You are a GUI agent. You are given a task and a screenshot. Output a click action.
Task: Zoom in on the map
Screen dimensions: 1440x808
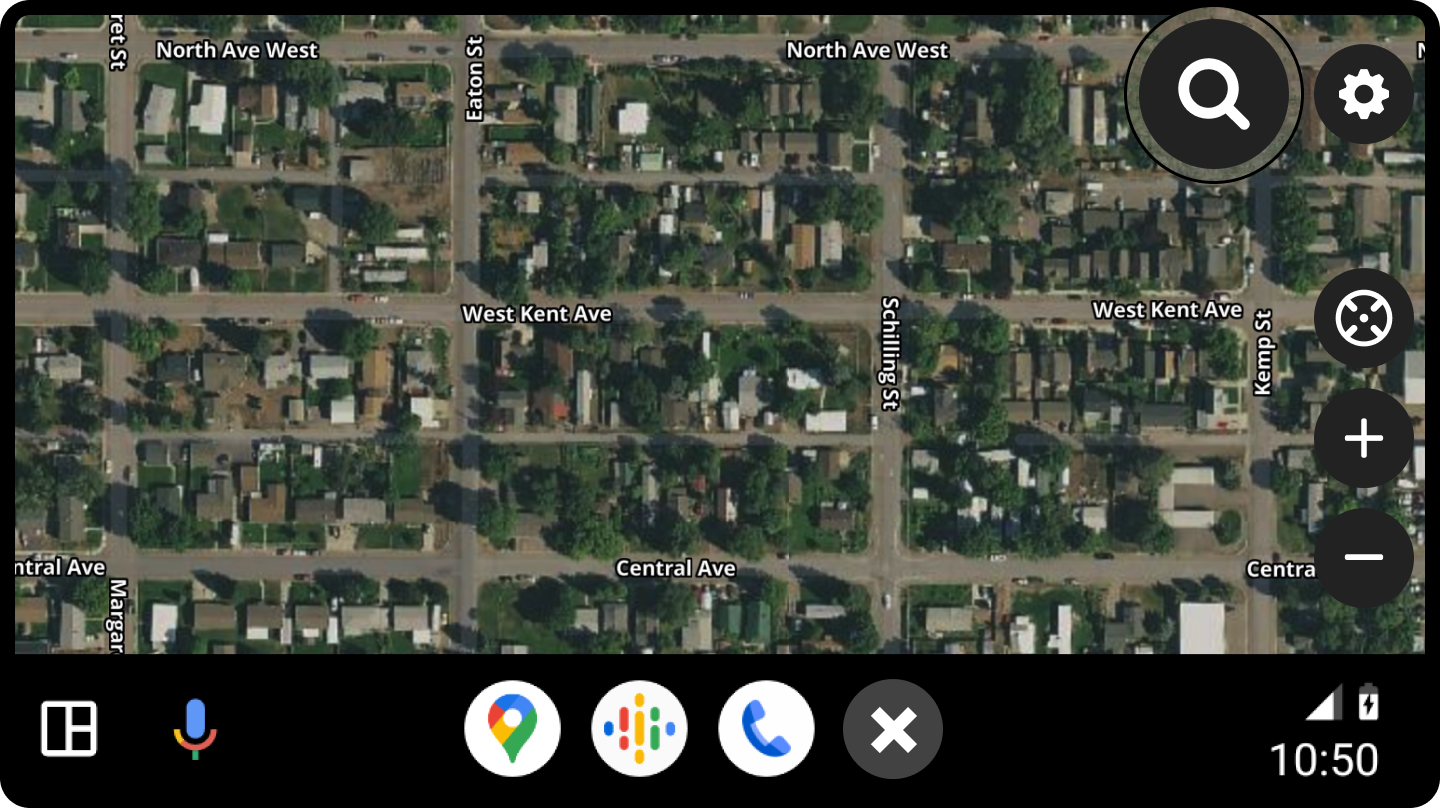pos(1363,439)
